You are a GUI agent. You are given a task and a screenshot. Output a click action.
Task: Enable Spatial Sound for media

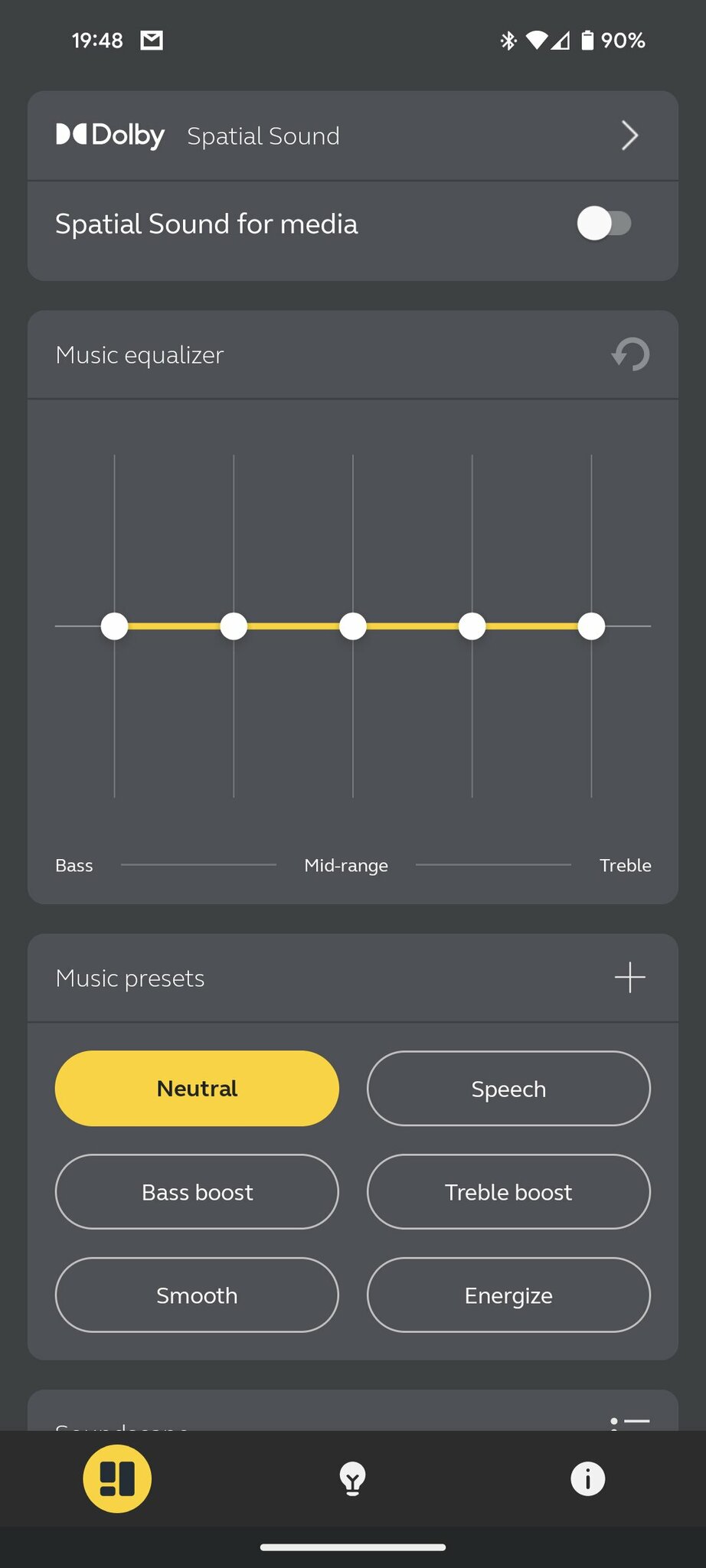point(604,224)
